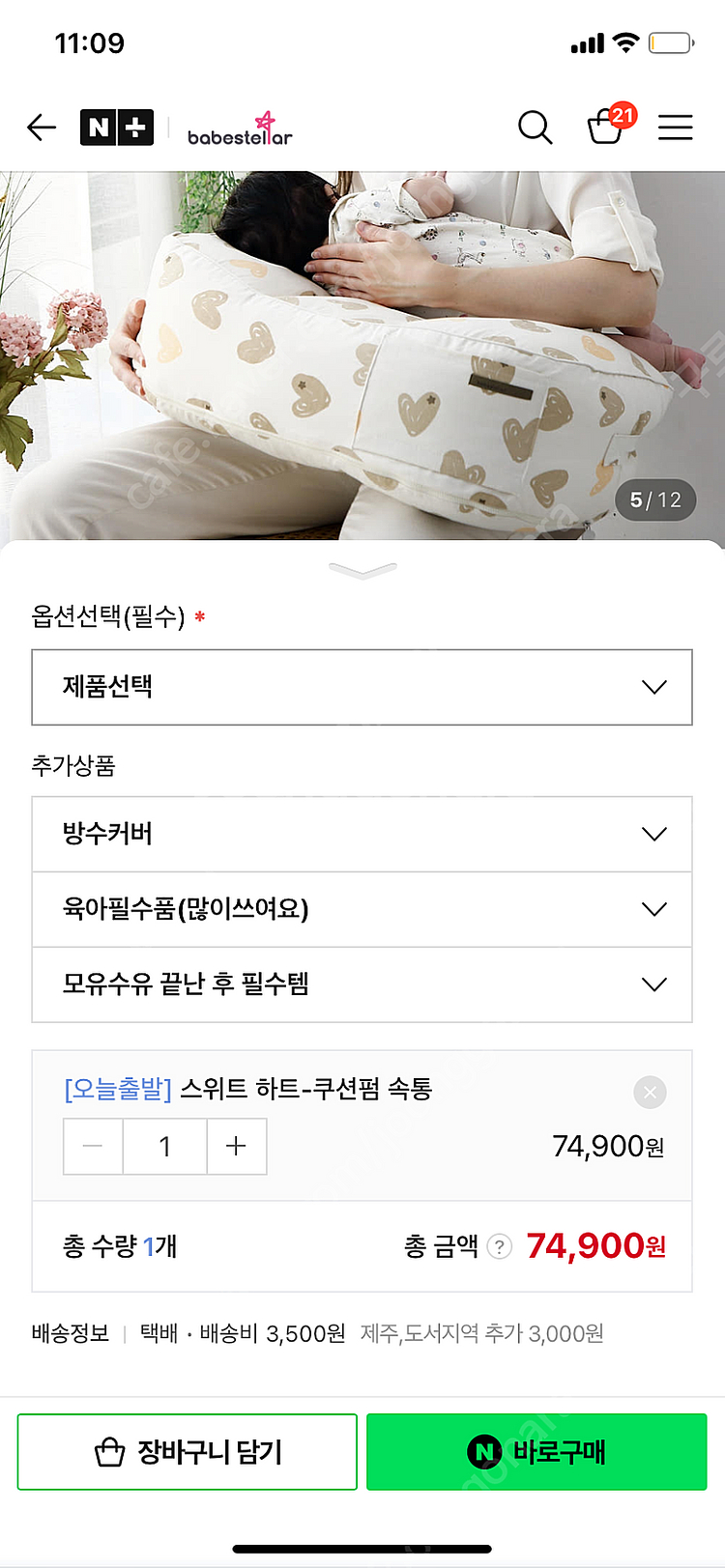Open the 육아필수품(많이쓰여요) dropdown
The image size is (725, 1568).
(362, 909)
